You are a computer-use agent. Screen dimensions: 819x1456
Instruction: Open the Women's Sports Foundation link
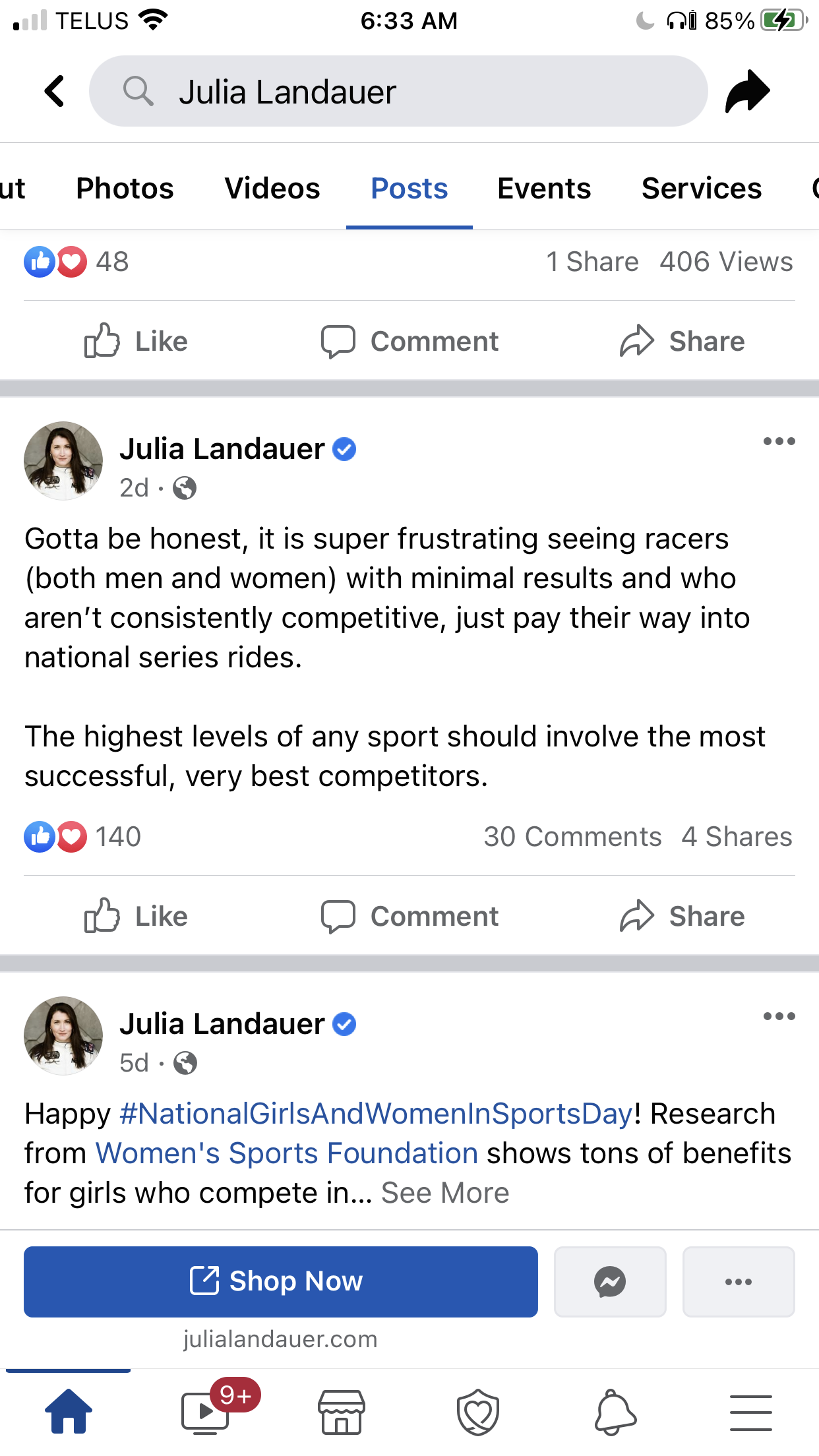287,1153
